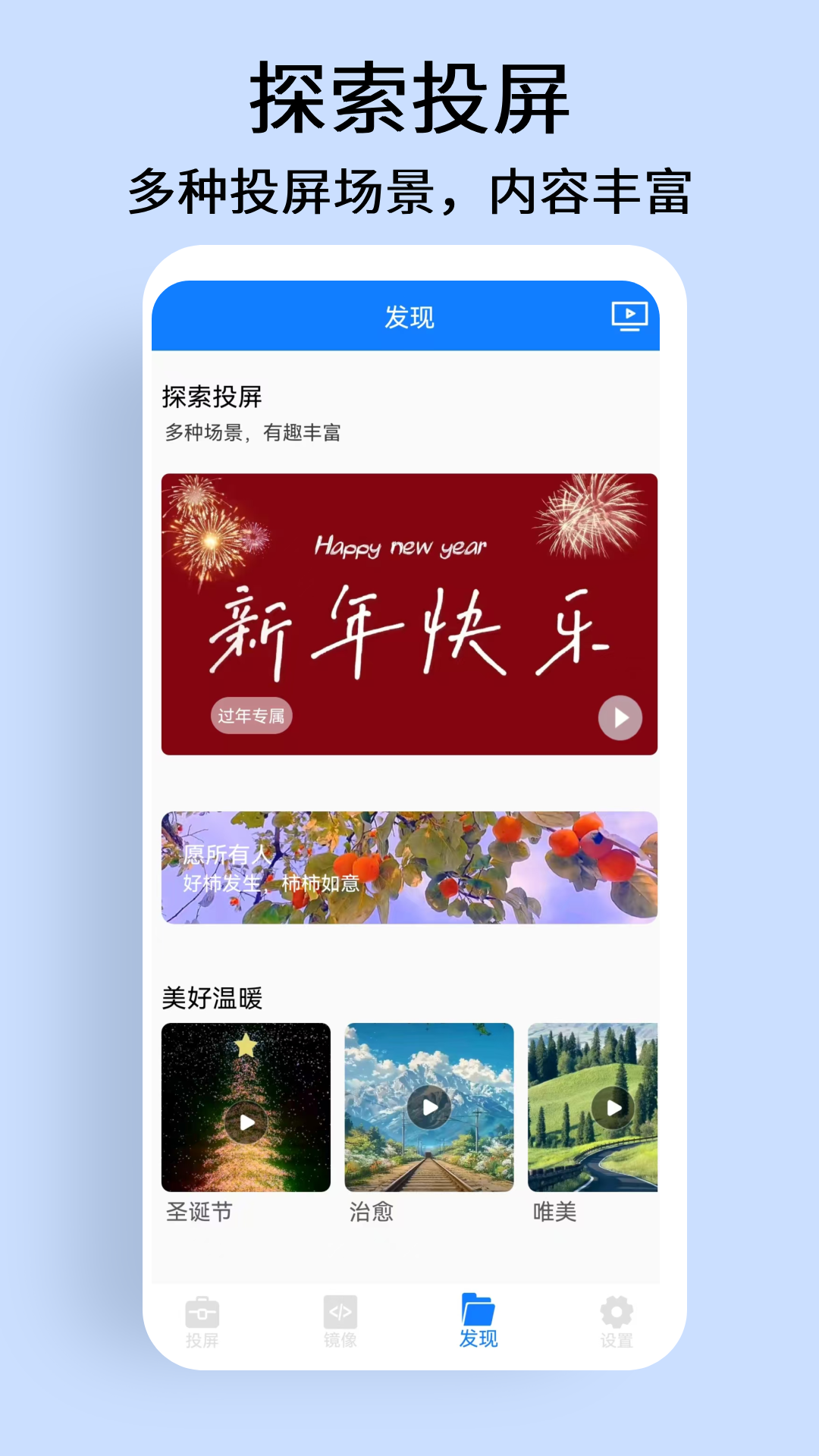Screen dimensions: 819x1456
Task: Open the 好柿发生 persimmon banner
Action: 409,868
